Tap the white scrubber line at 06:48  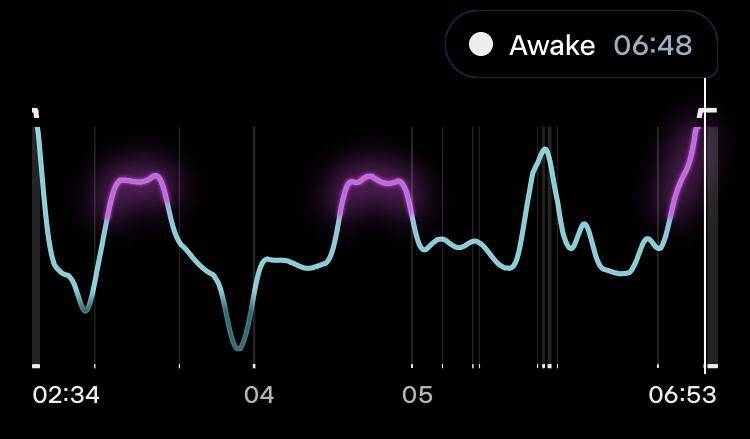click(705, 226)
